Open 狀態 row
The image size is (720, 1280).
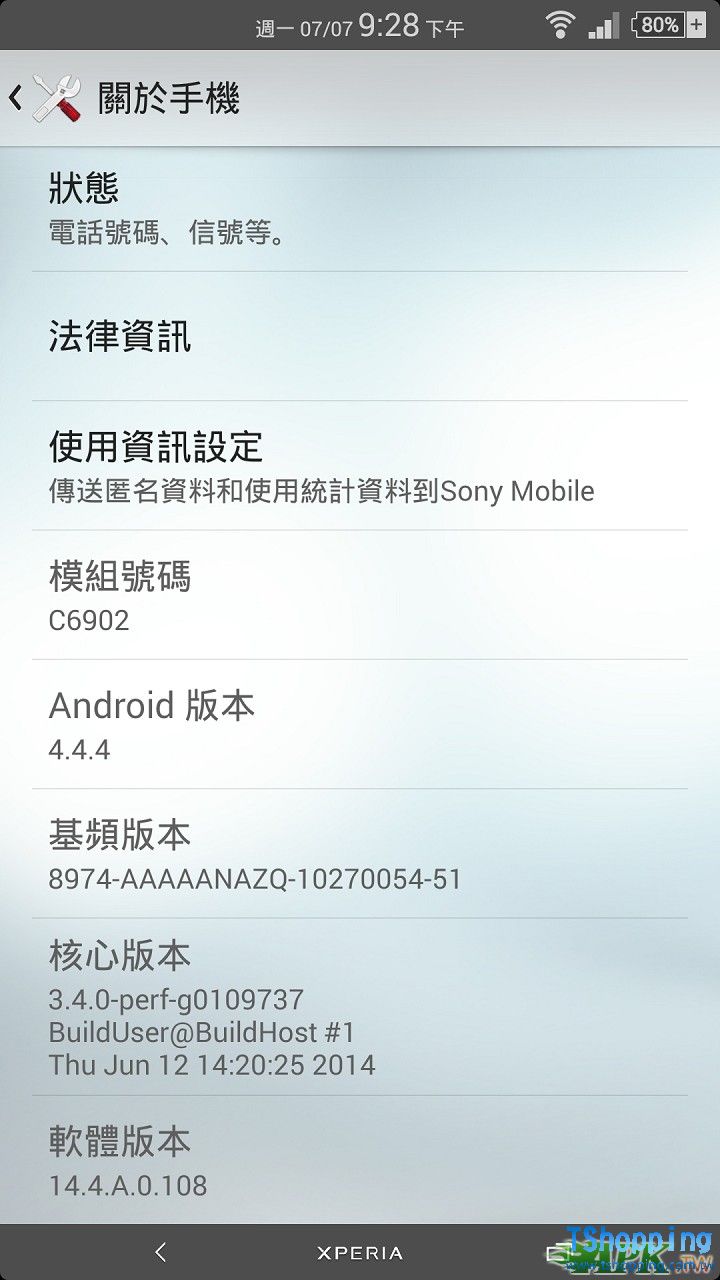coord(360,209)
